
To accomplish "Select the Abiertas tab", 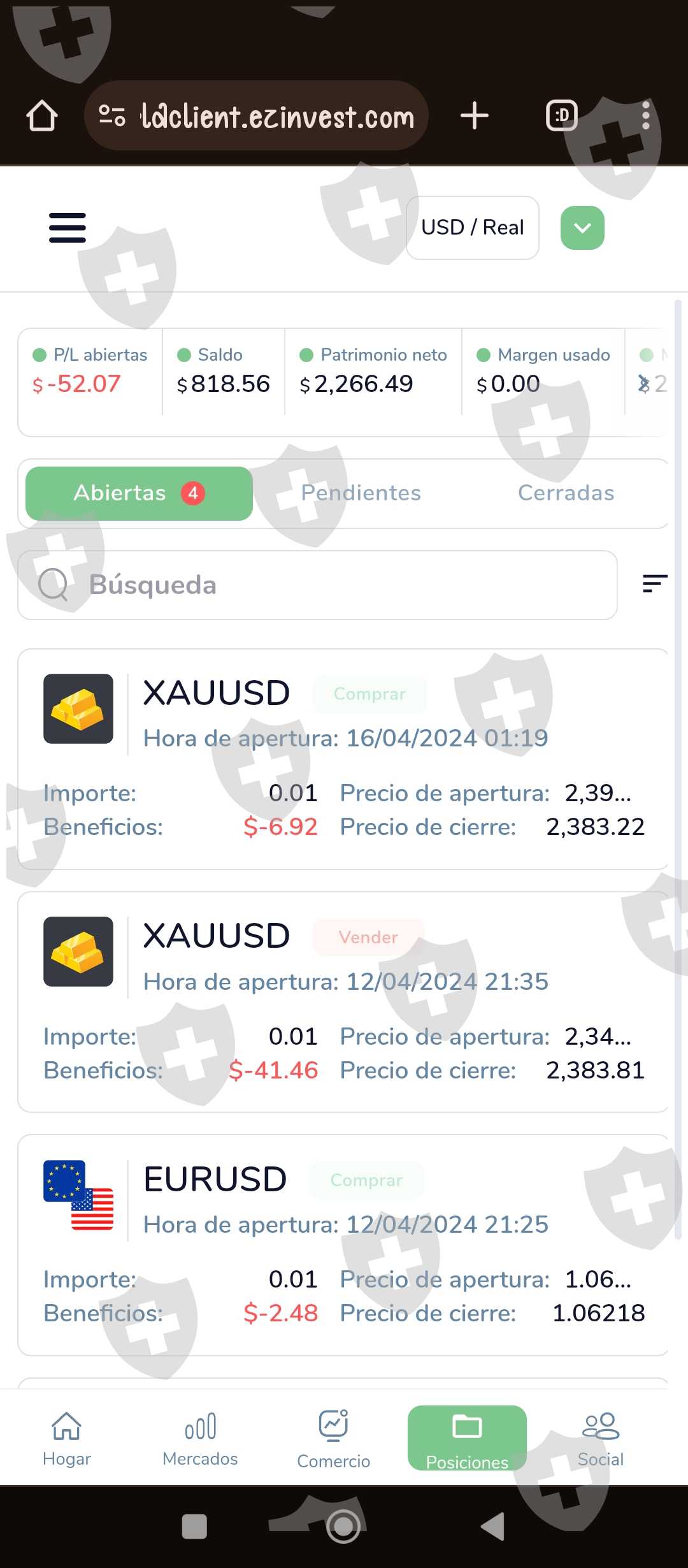I will tap(139, 493).
